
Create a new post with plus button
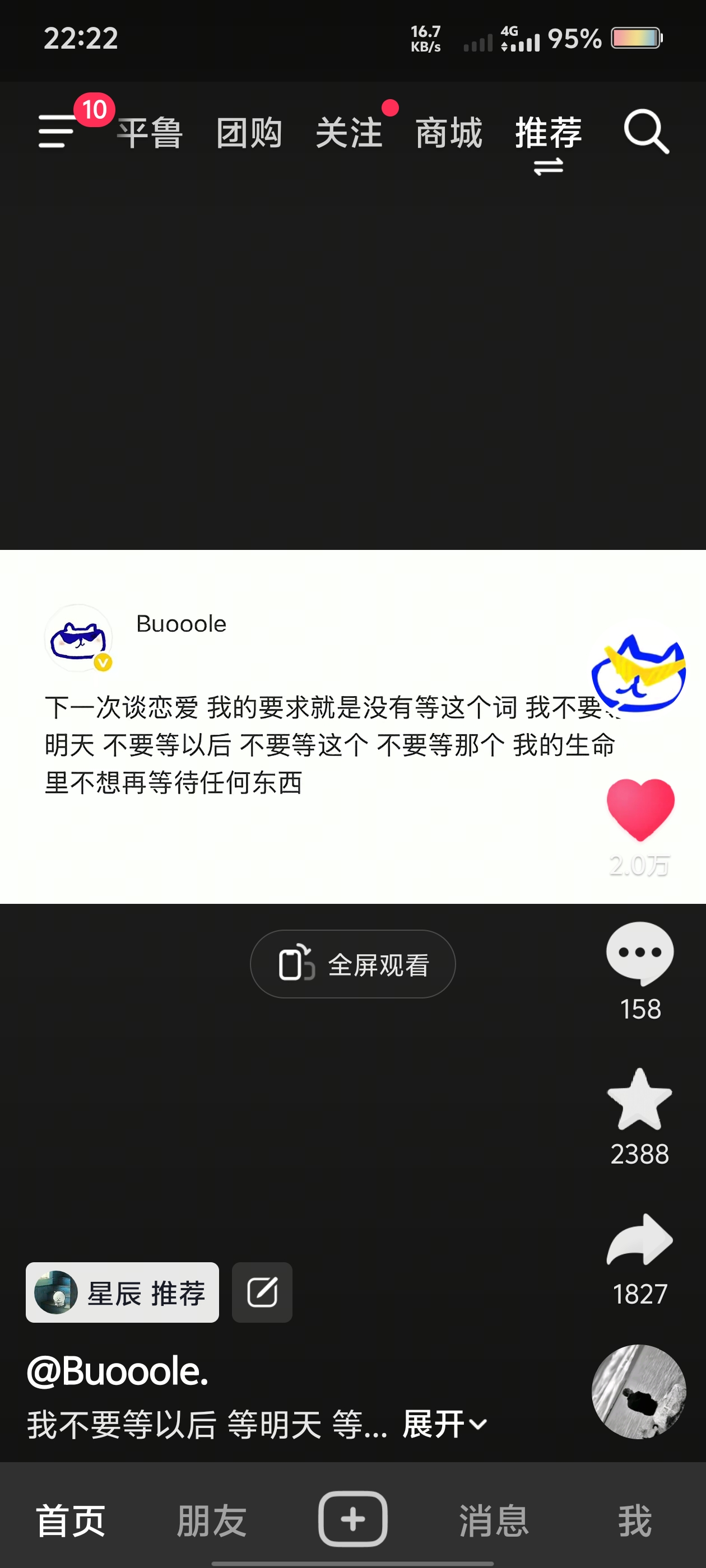352,1519
